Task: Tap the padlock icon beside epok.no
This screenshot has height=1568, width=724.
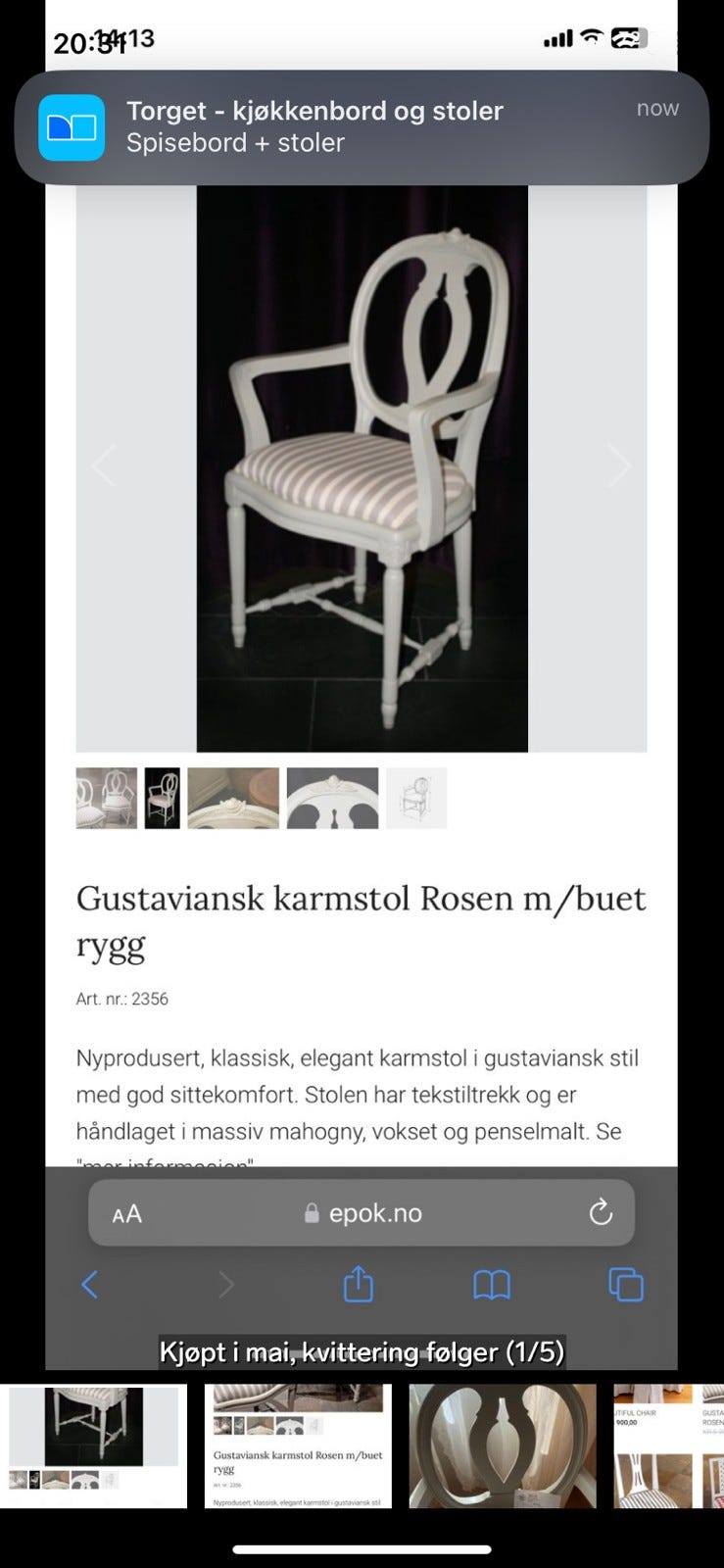Action: click(312, 1212)
